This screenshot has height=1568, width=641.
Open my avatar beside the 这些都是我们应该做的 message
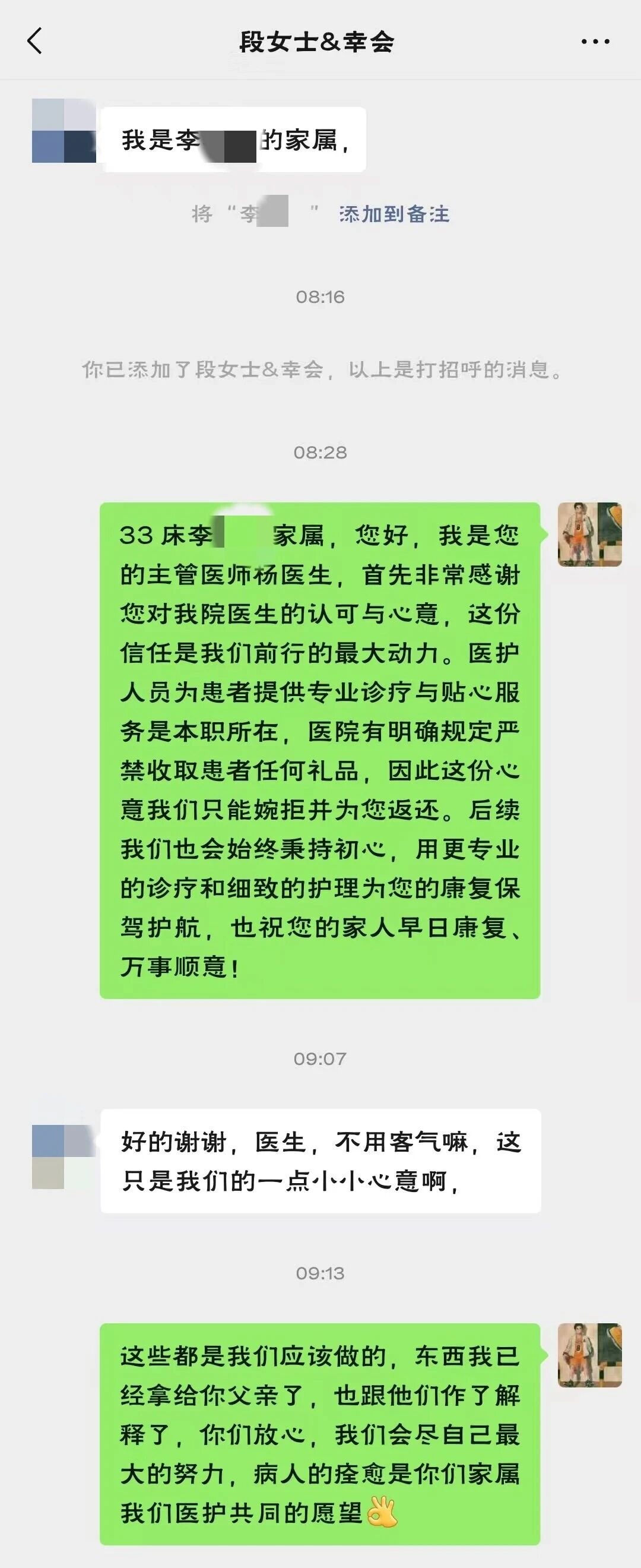[589, 1355]
